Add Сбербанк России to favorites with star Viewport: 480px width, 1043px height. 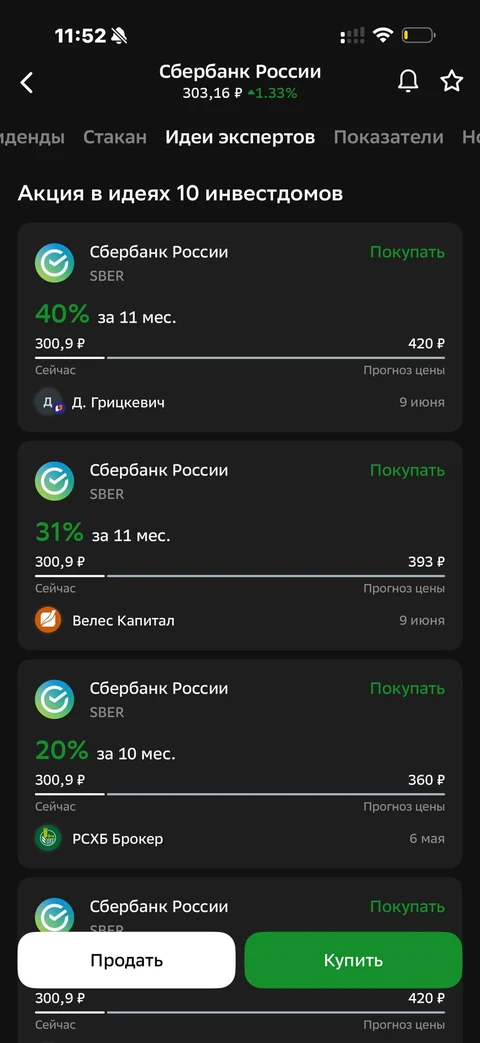451,82
